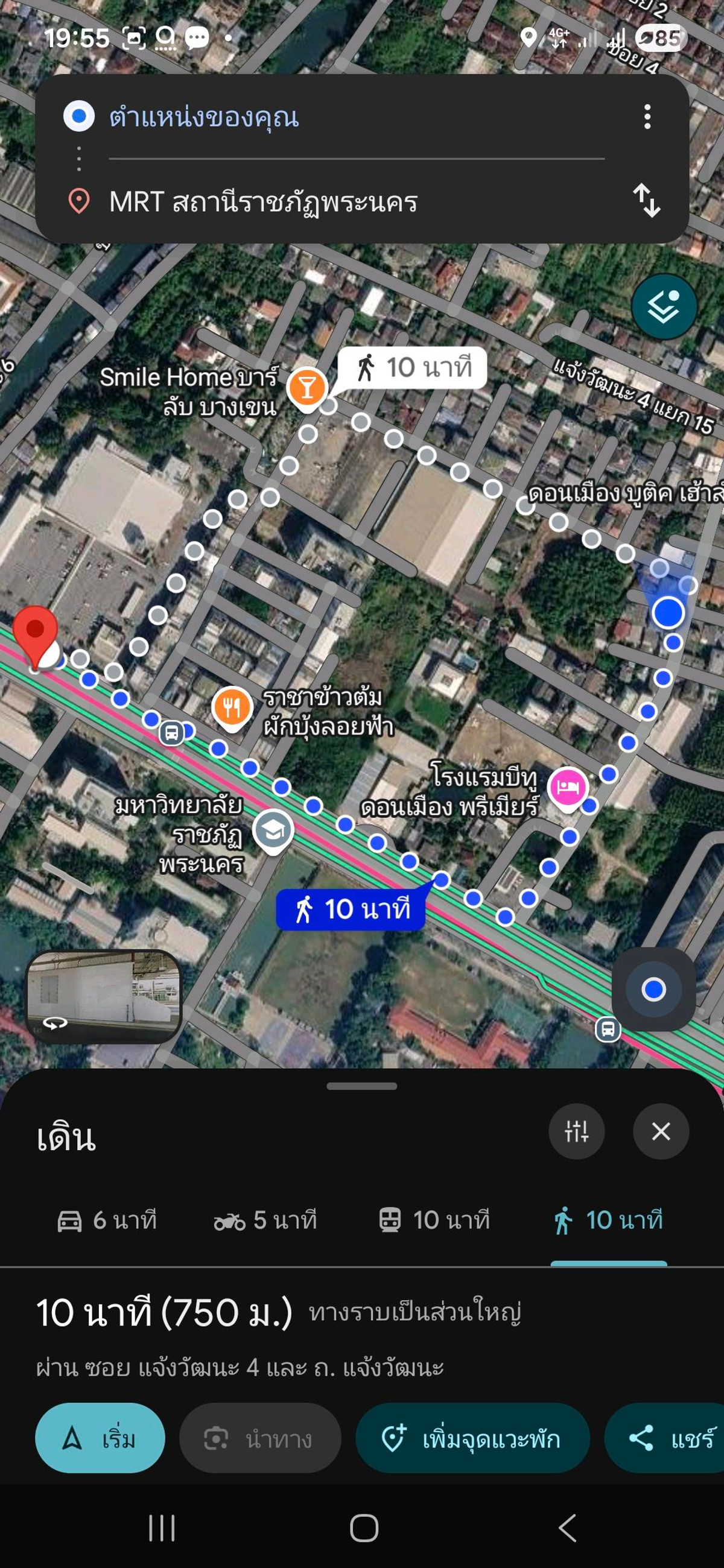
Task: Open the Street View thumbnail
Action: pyautogui.click(x=104, y=996)
